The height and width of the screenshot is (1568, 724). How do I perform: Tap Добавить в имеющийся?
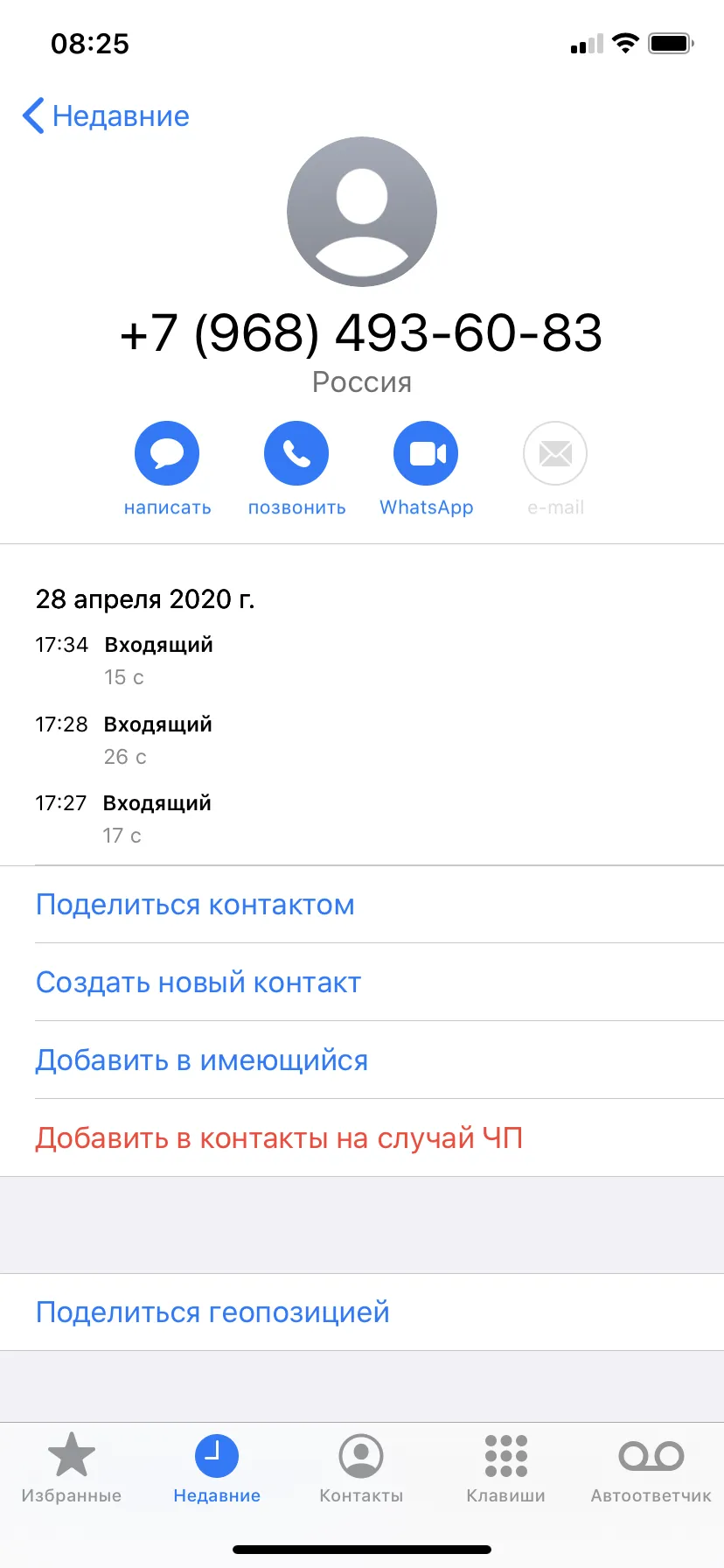tap(362, 1060)
